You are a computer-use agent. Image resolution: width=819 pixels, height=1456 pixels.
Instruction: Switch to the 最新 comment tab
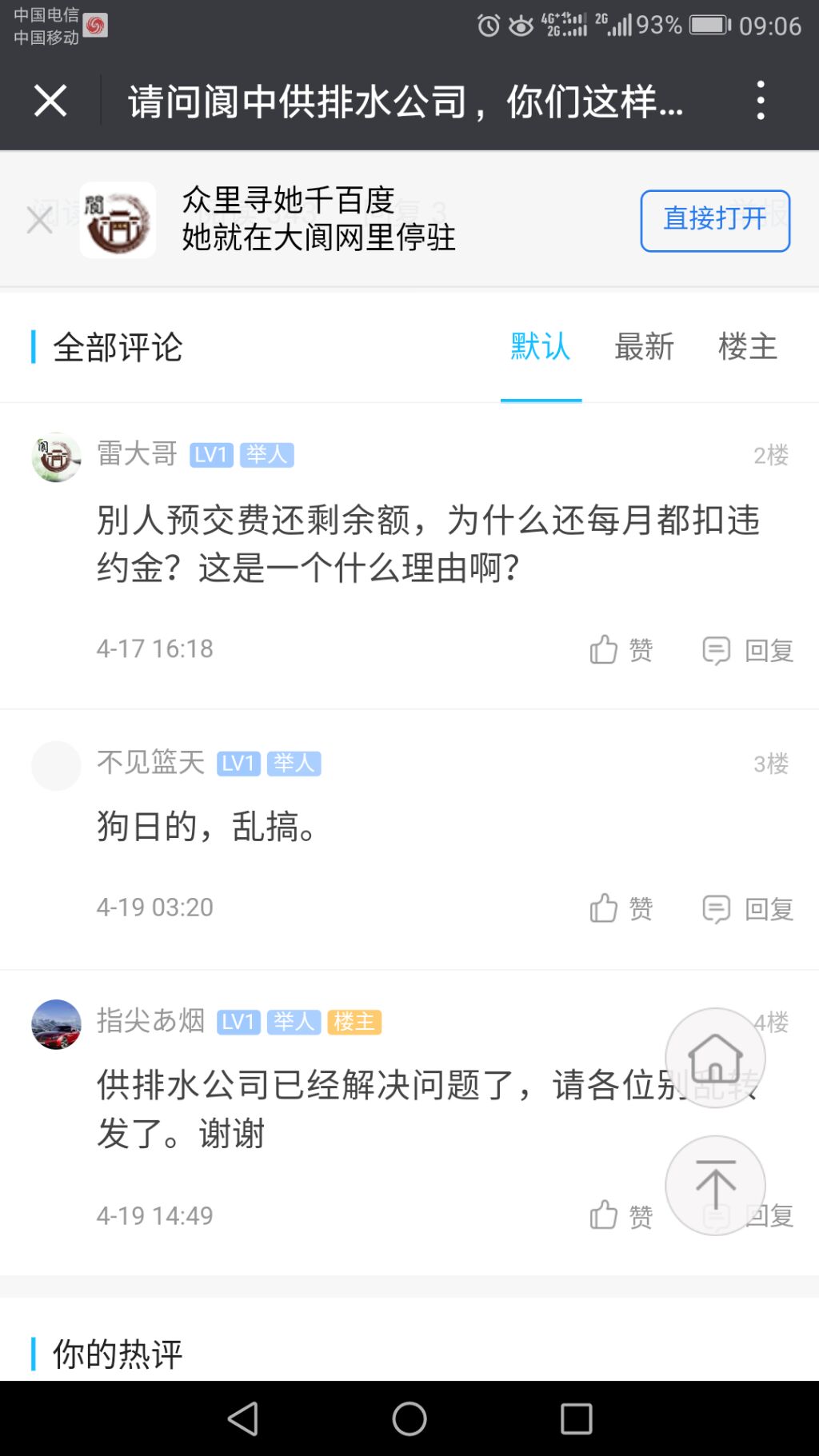pos(644,348)
